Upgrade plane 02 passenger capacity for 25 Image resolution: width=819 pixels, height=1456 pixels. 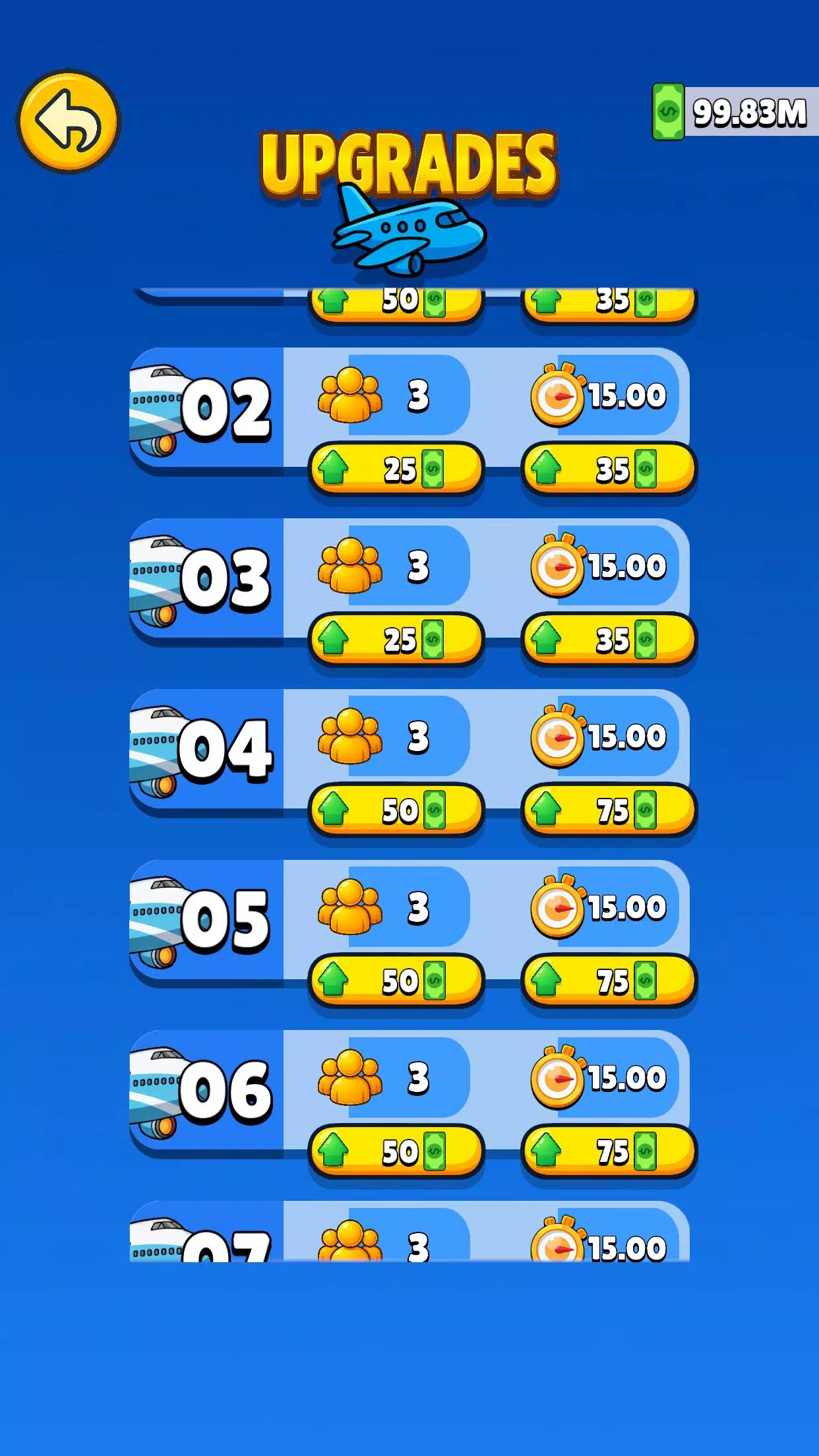click(396, 470)
